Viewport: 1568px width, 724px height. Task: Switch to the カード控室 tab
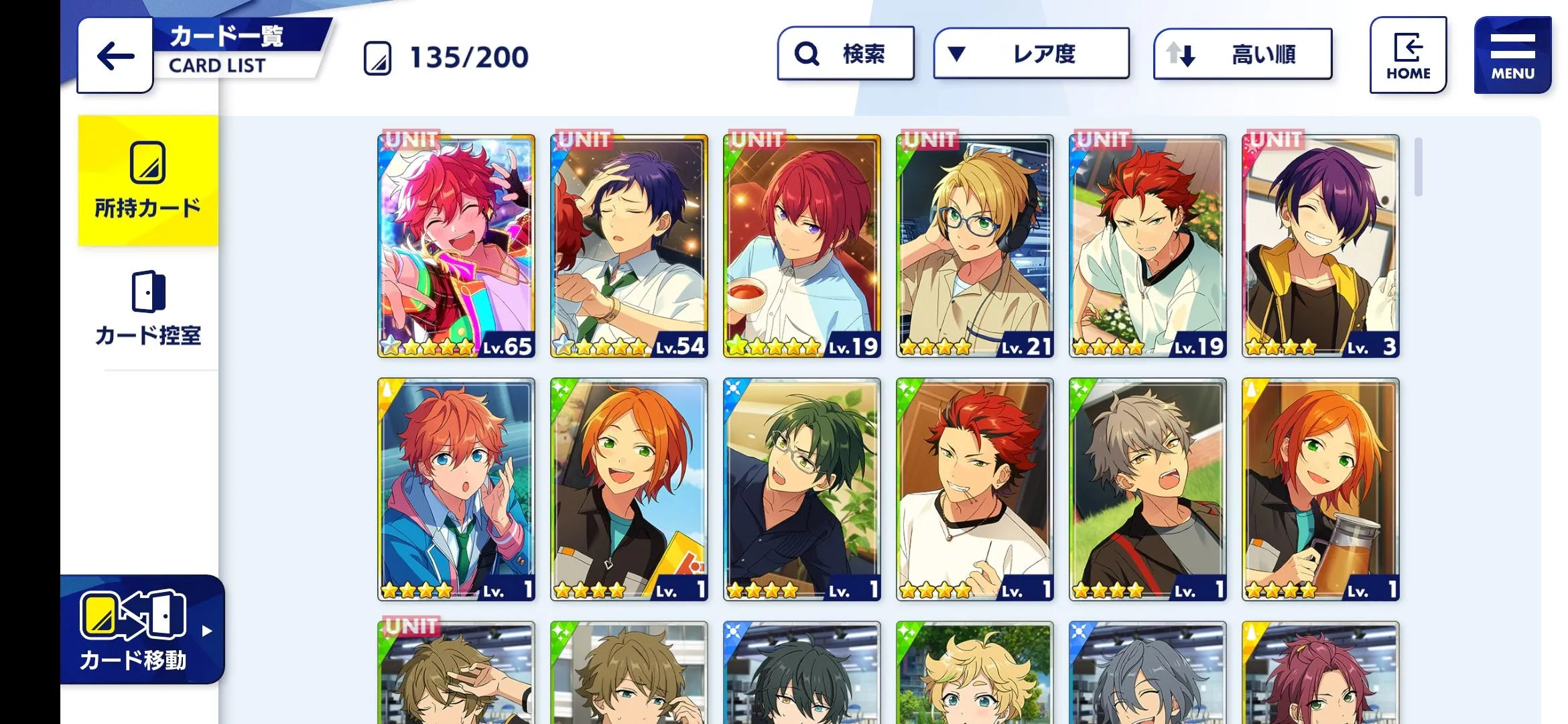[x=148, y=308]
